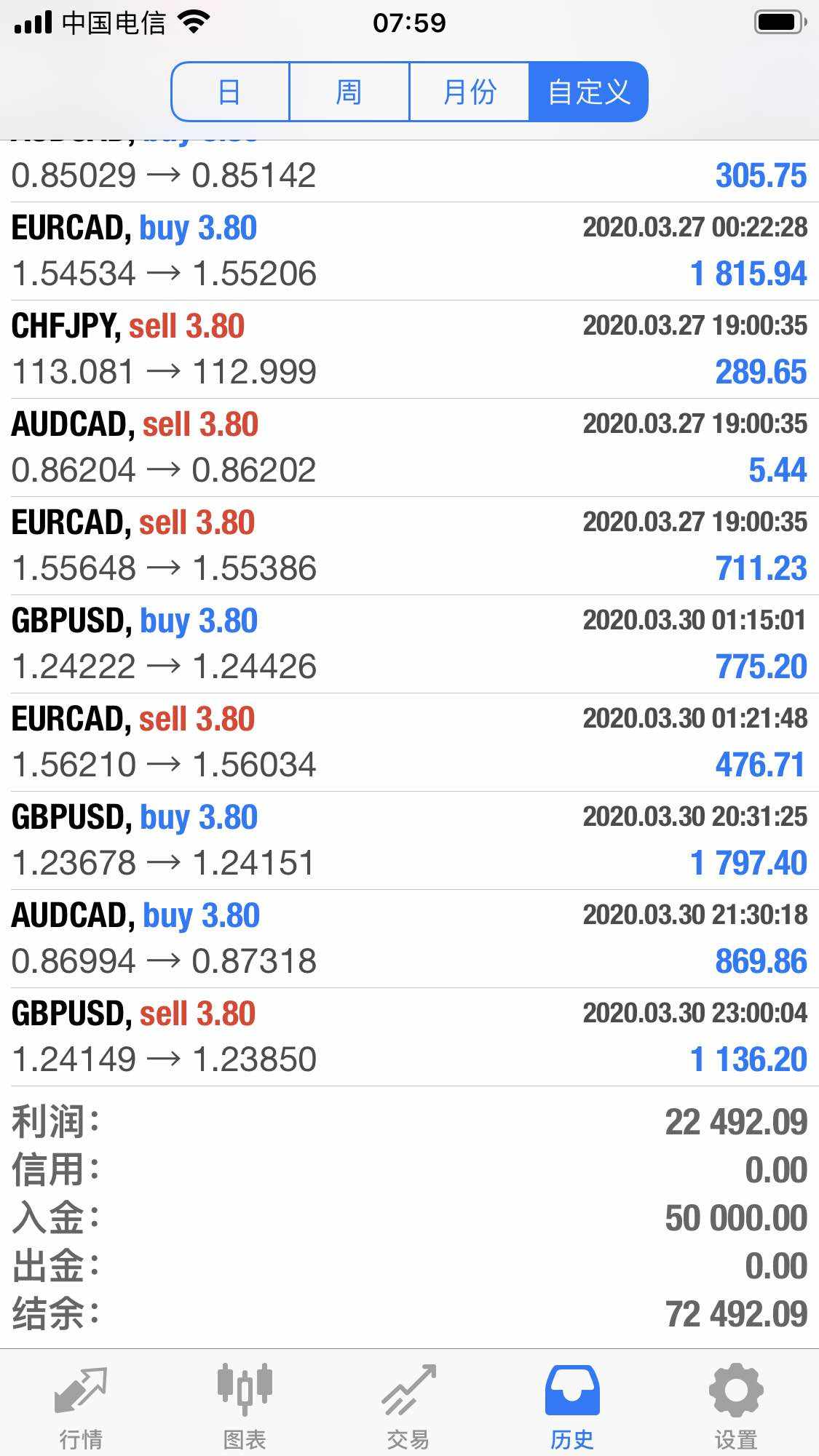This screenshot has width=819, height=1456.
Task: Open the GBPUSD buy trade with 775.20 profit
Action: [409, 644]
